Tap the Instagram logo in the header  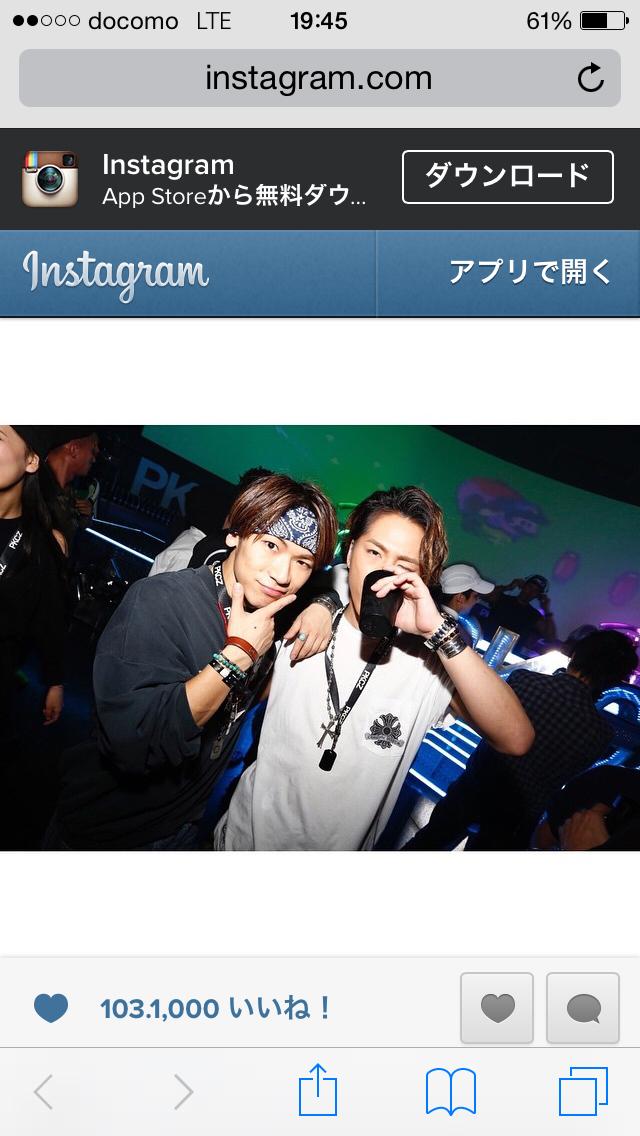coord(115,273)
